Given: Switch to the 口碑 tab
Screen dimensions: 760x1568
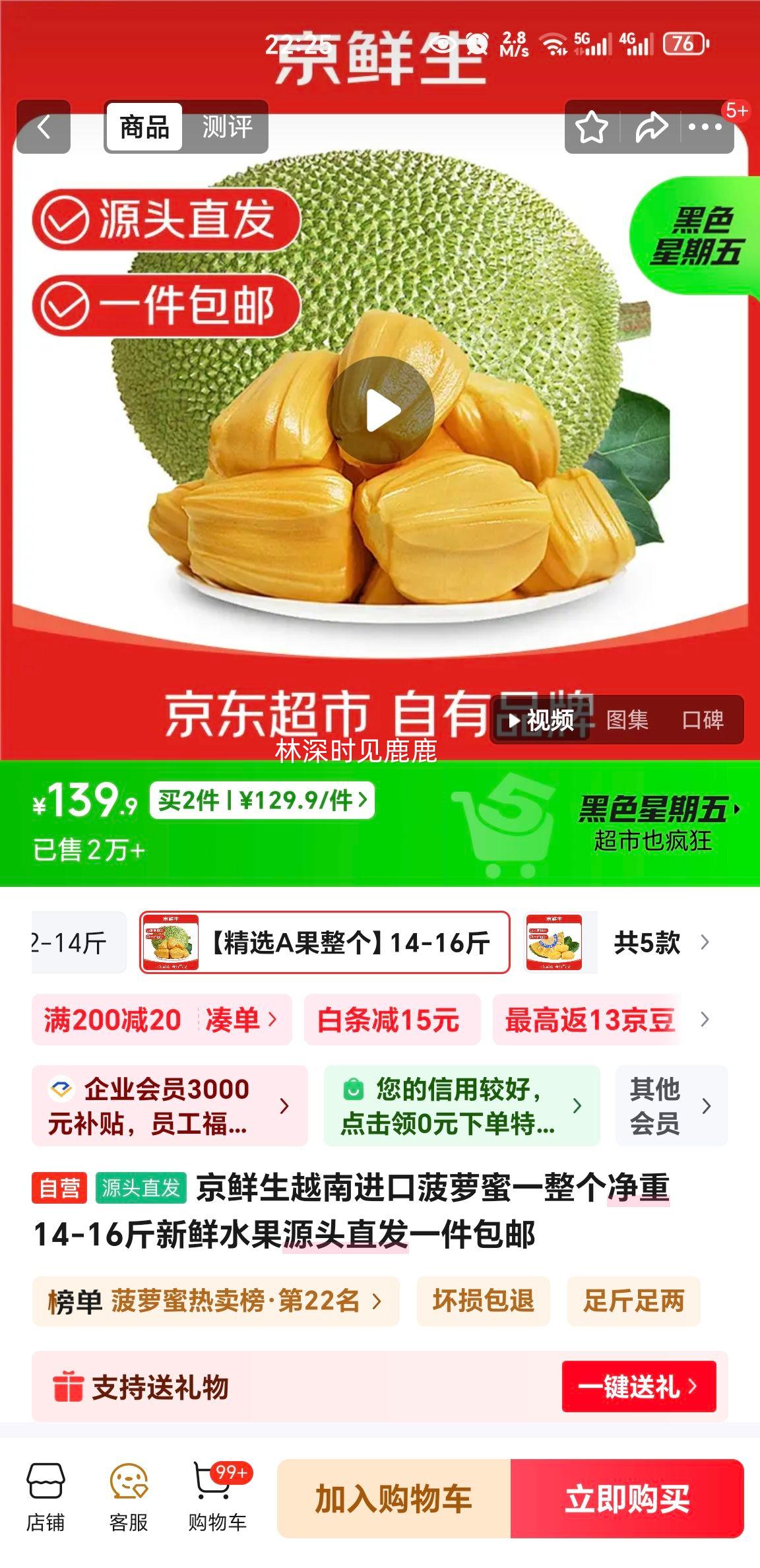Looking at the screenshot, I should point(705,723).
